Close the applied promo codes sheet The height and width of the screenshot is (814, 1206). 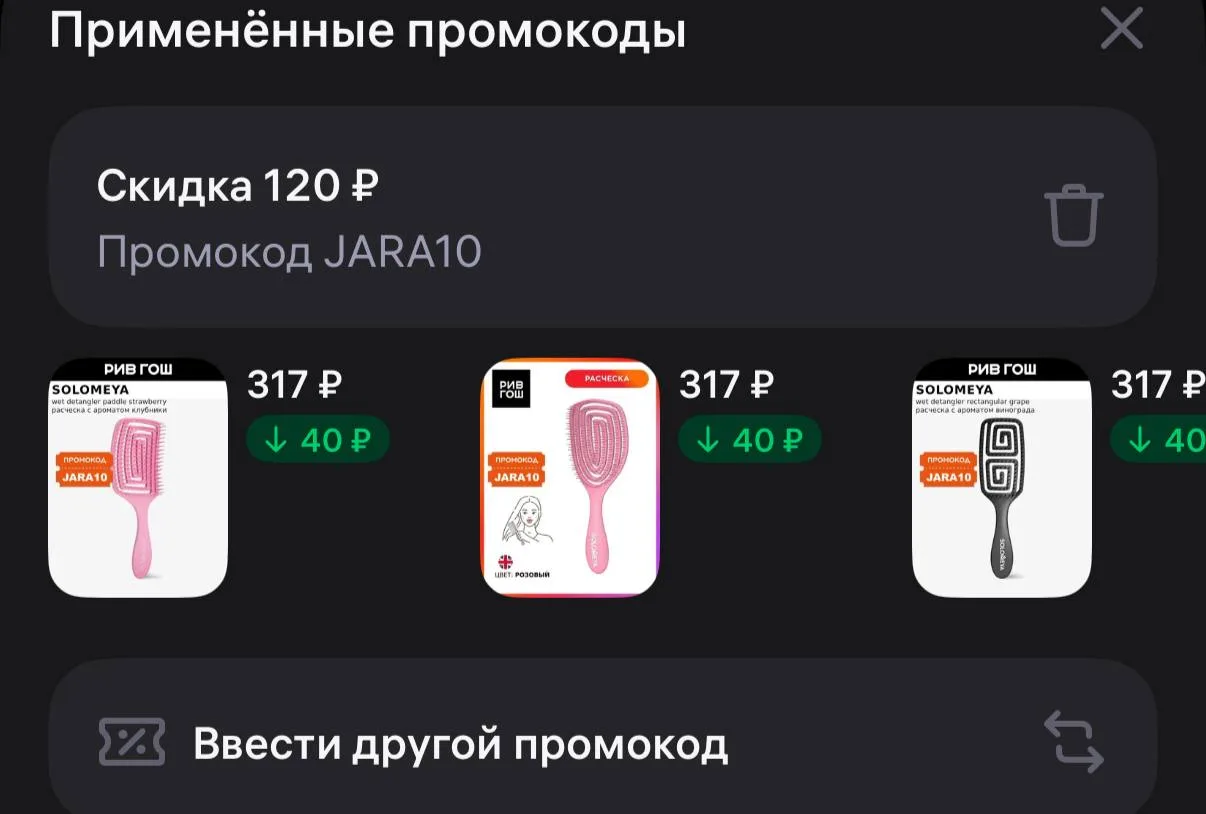[x=1121, y=29]
